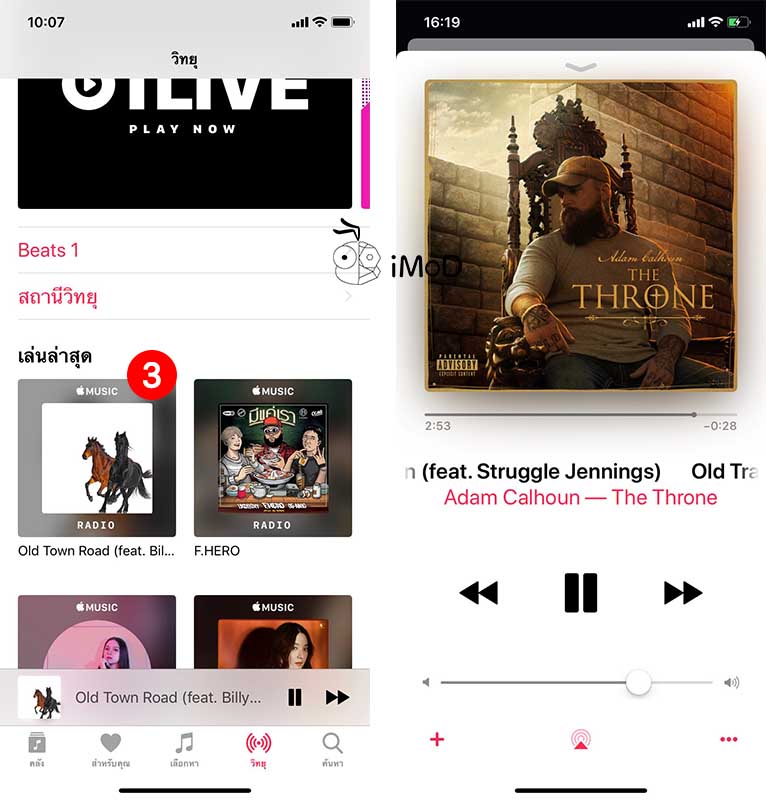Viewport: 766px width, 800px height.
Task: Tap PLAY NOW on the LIVE banner
Action: 185,128
